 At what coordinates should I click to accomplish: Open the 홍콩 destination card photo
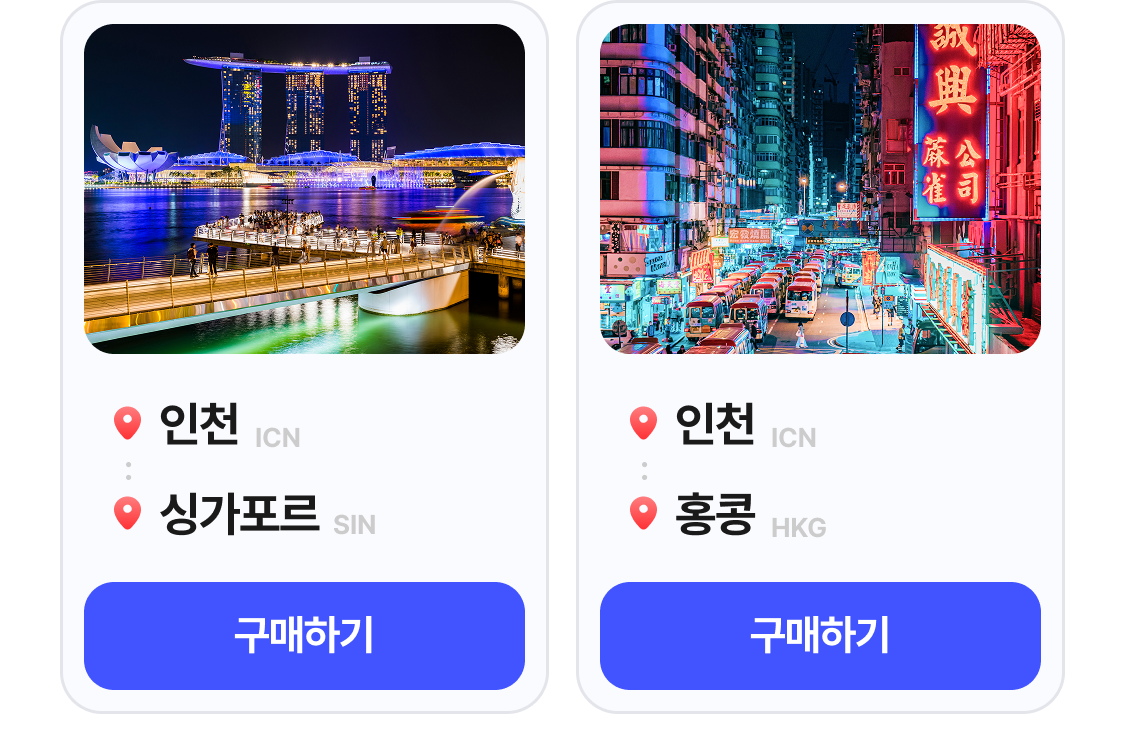(820, 189)
